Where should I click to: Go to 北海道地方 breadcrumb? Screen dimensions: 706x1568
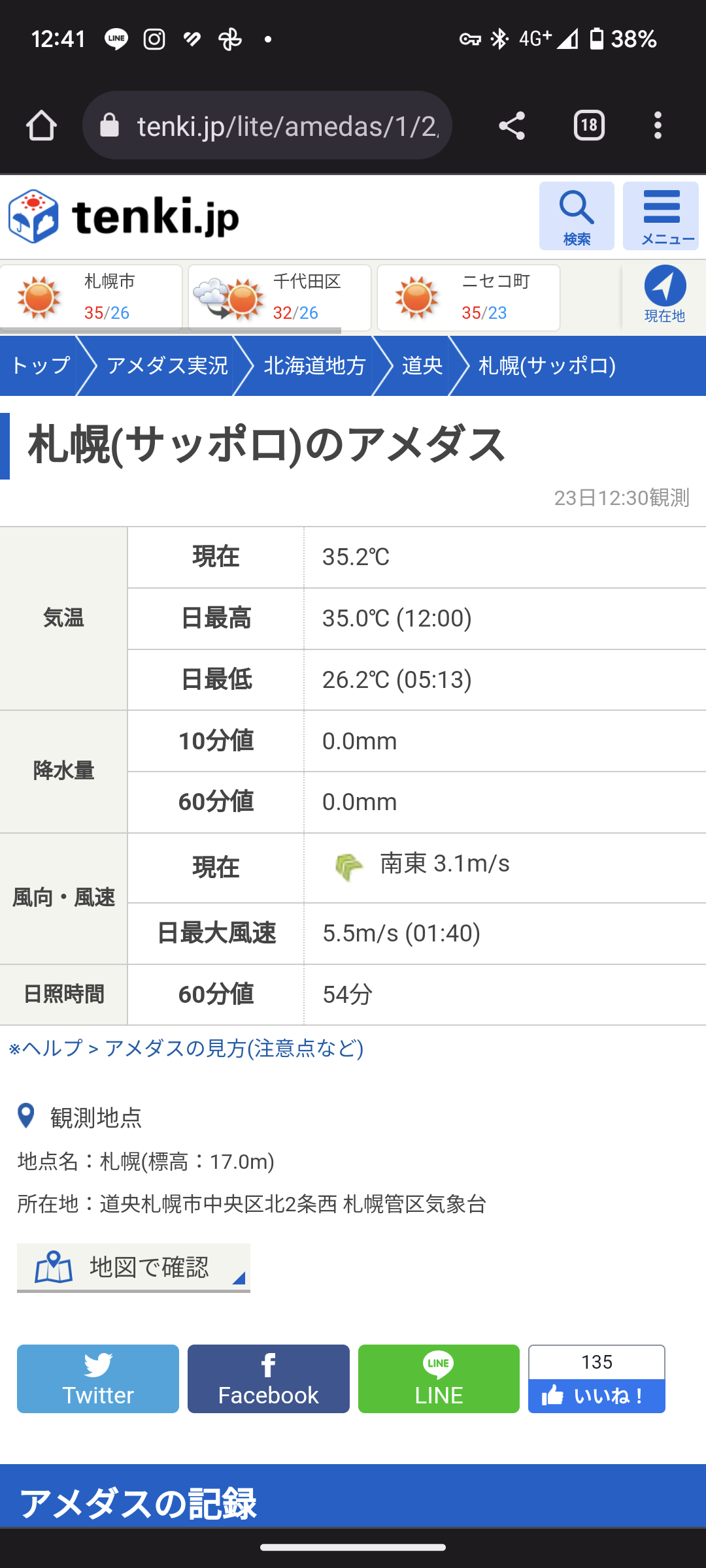click(x=314, y=366)
